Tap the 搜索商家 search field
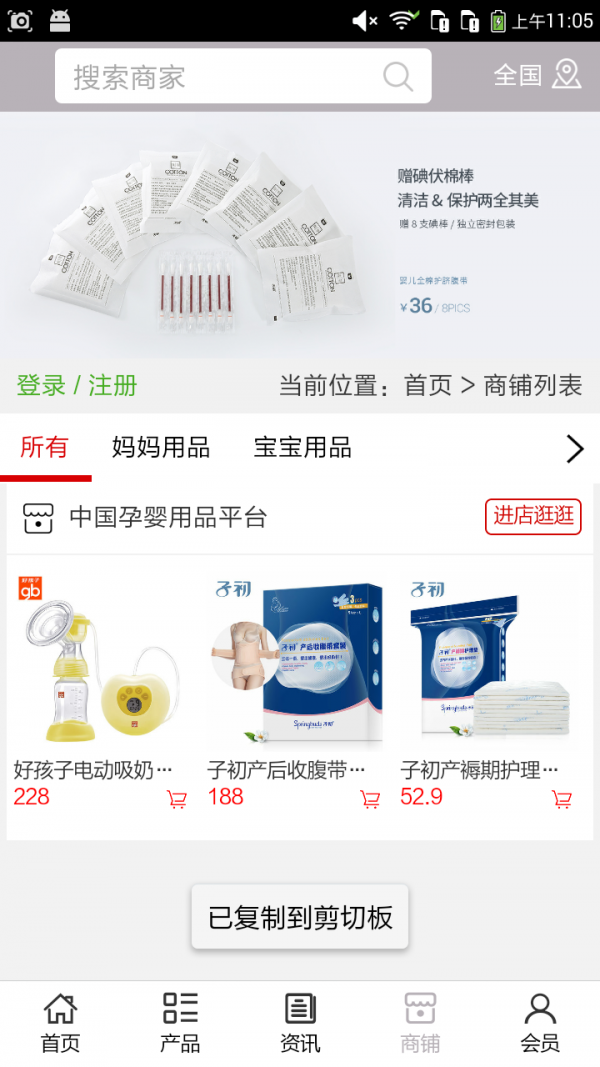This screenshot has height=1067, width=600. click(225, 77)
